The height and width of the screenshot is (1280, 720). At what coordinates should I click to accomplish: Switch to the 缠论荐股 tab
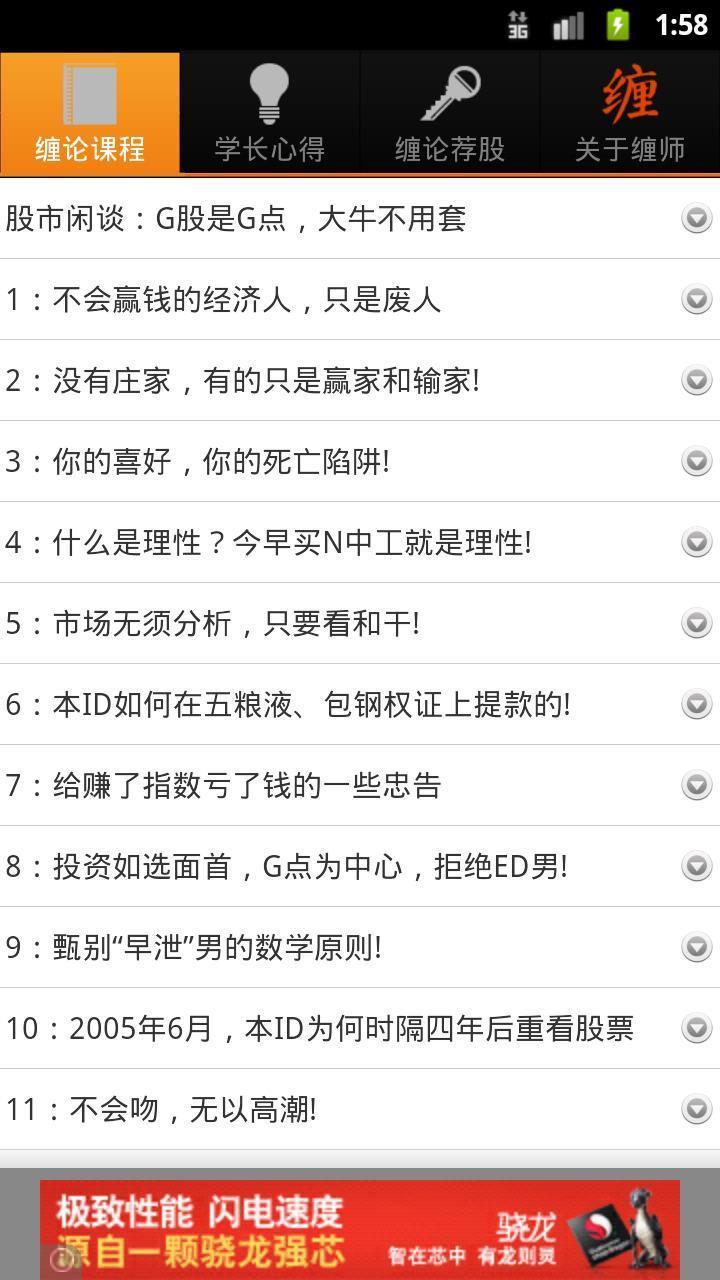click(x=450, y=113)
